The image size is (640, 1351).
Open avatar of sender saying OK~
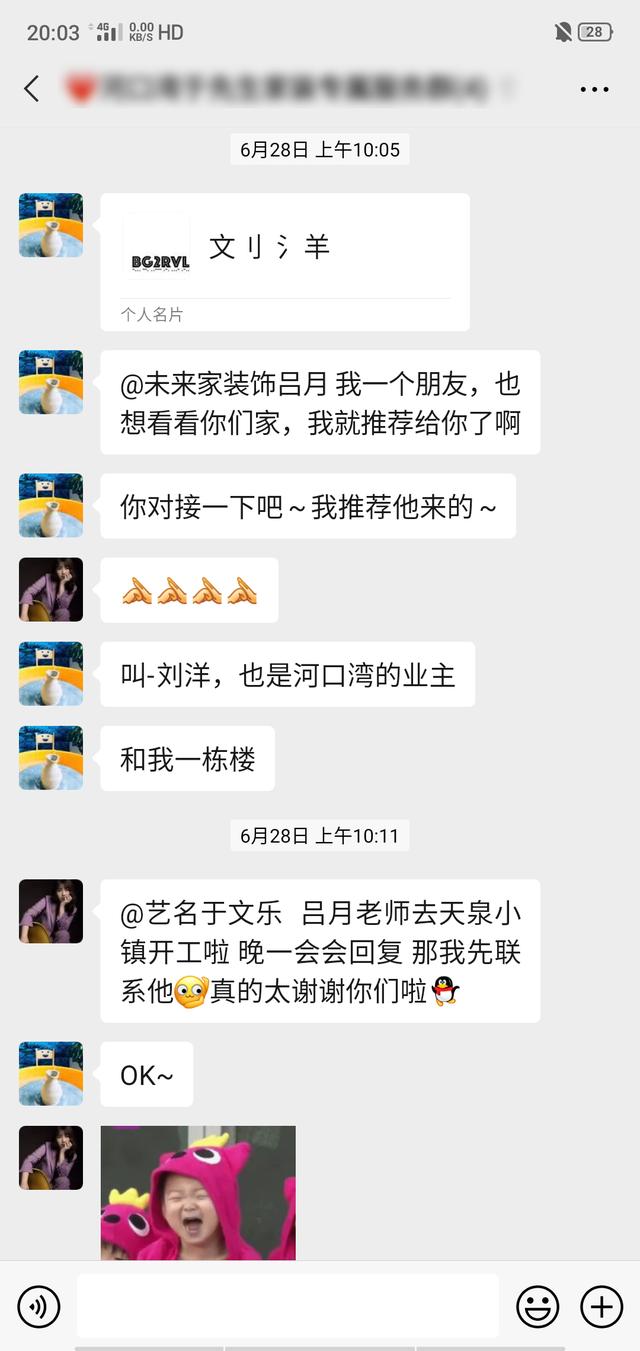click(51, 1073)
